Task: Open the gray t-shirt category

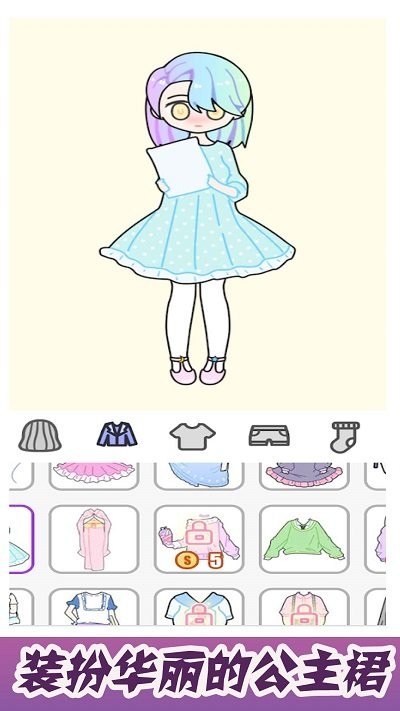Action: (x=192, y=436)
